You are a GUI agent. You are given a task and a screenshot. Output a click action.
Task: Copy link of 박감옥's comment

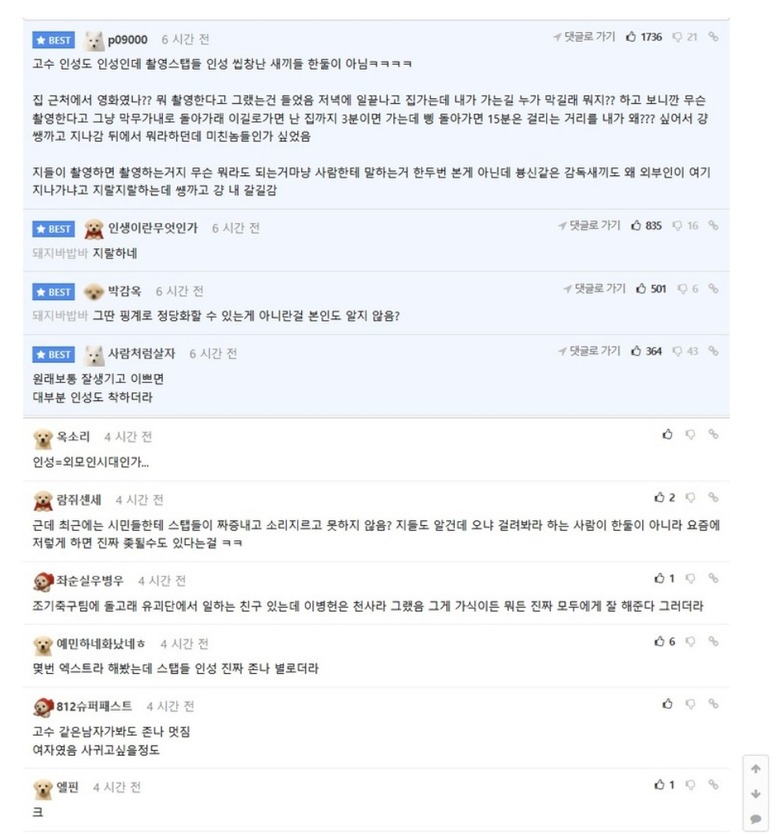(x=713, y=289)
